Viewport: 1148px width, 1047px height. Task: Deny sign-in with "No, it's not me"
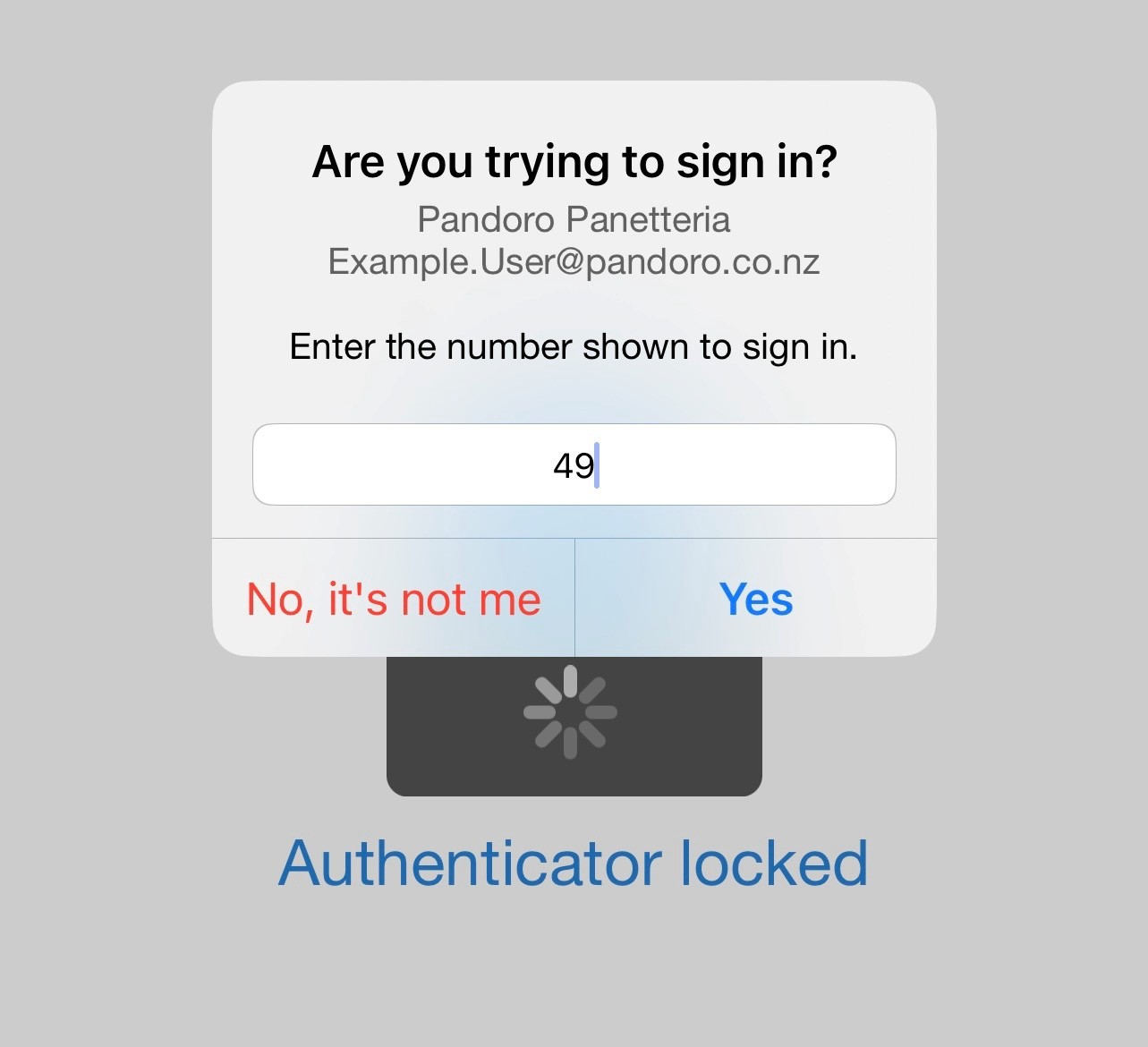point(394,599)
